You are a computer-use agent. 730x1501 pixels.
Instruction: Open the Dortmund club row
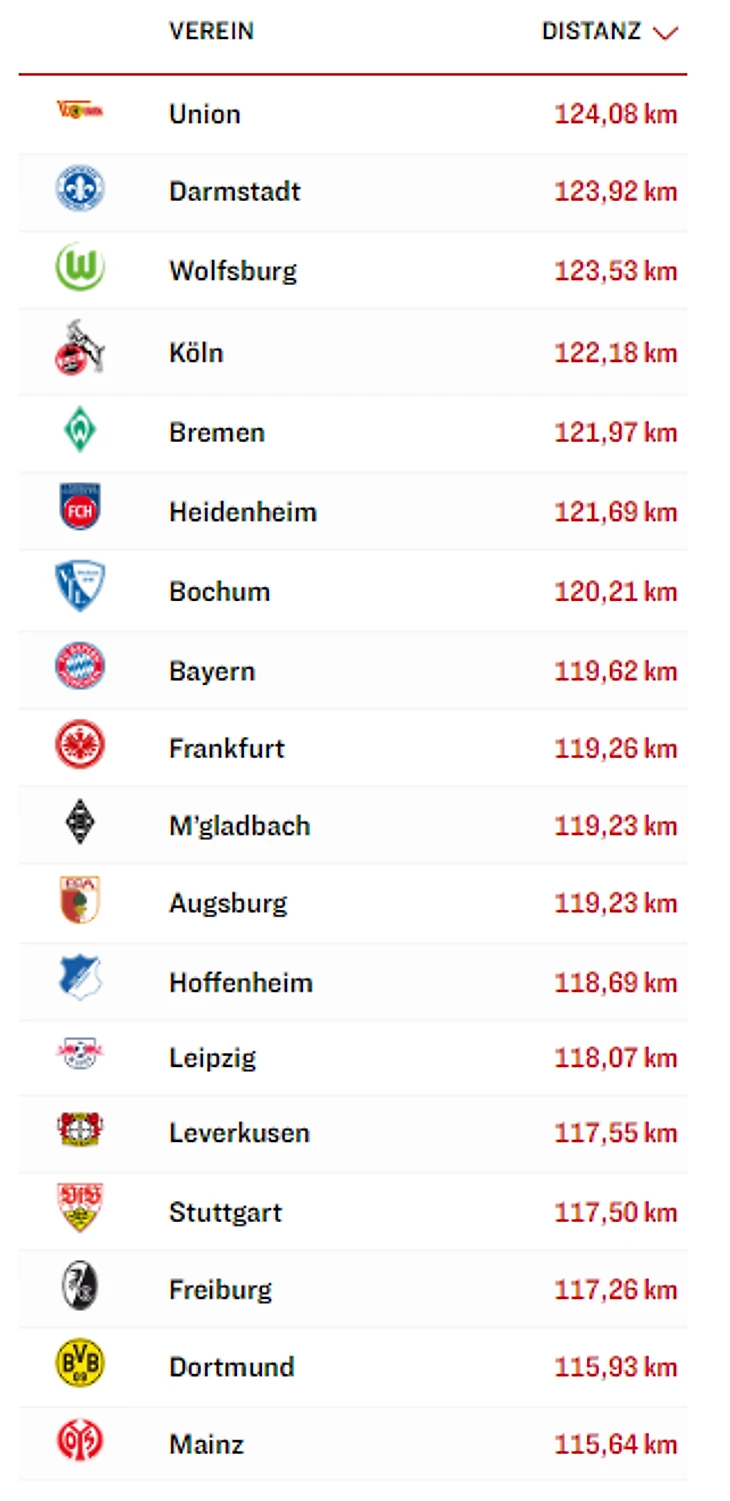[231, 1367]
